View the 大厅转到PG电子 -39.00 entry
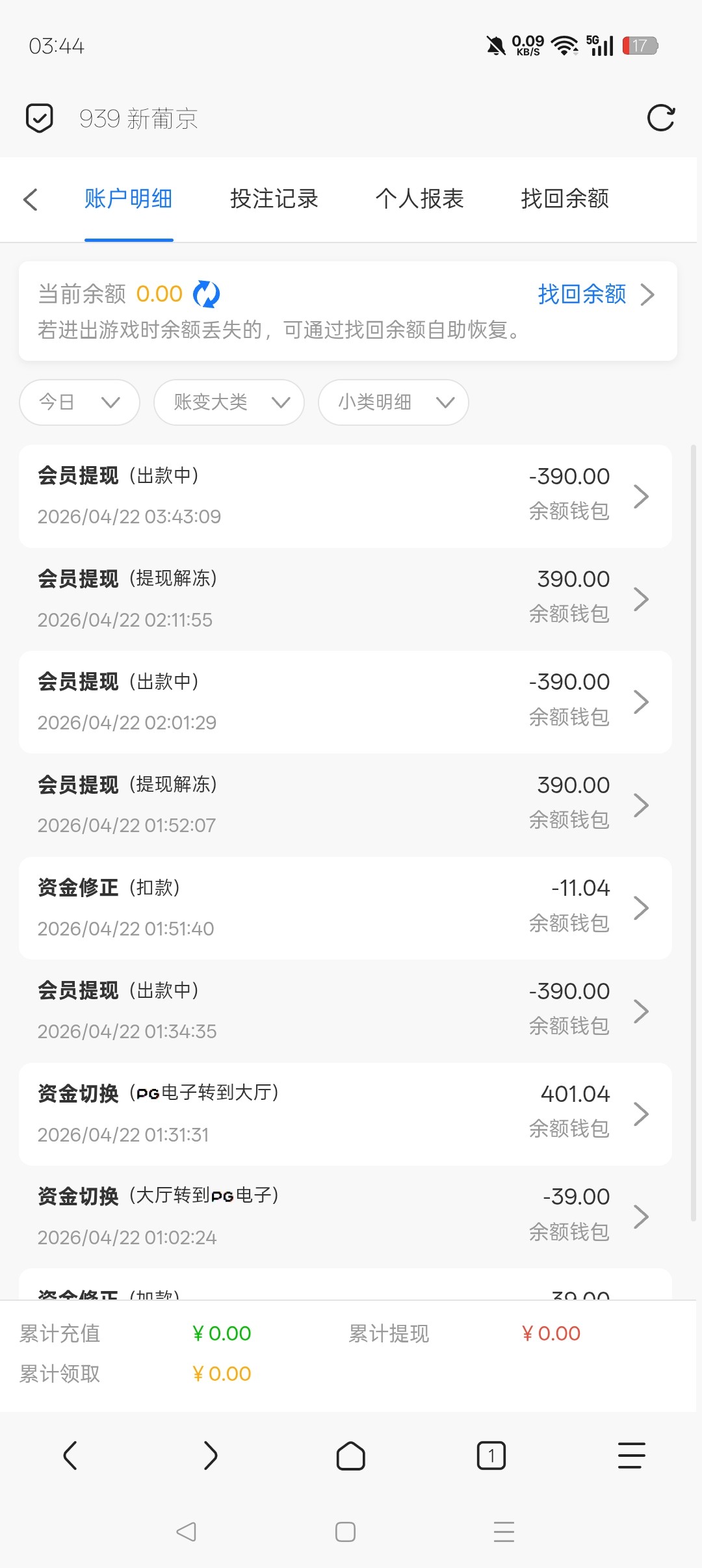This screenshot has width=702, height=1568. 344,1216
